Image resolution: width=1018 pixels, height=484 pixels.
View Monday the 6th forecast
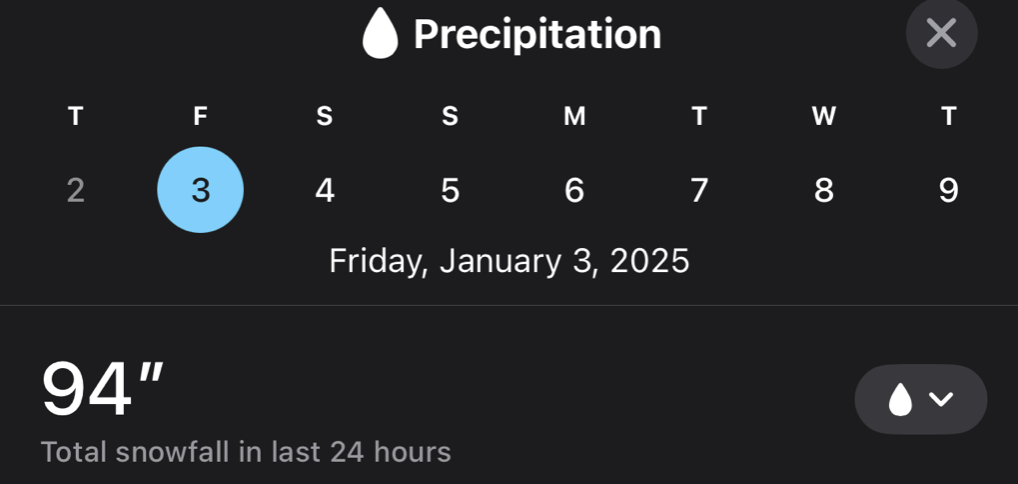point(574,190)
